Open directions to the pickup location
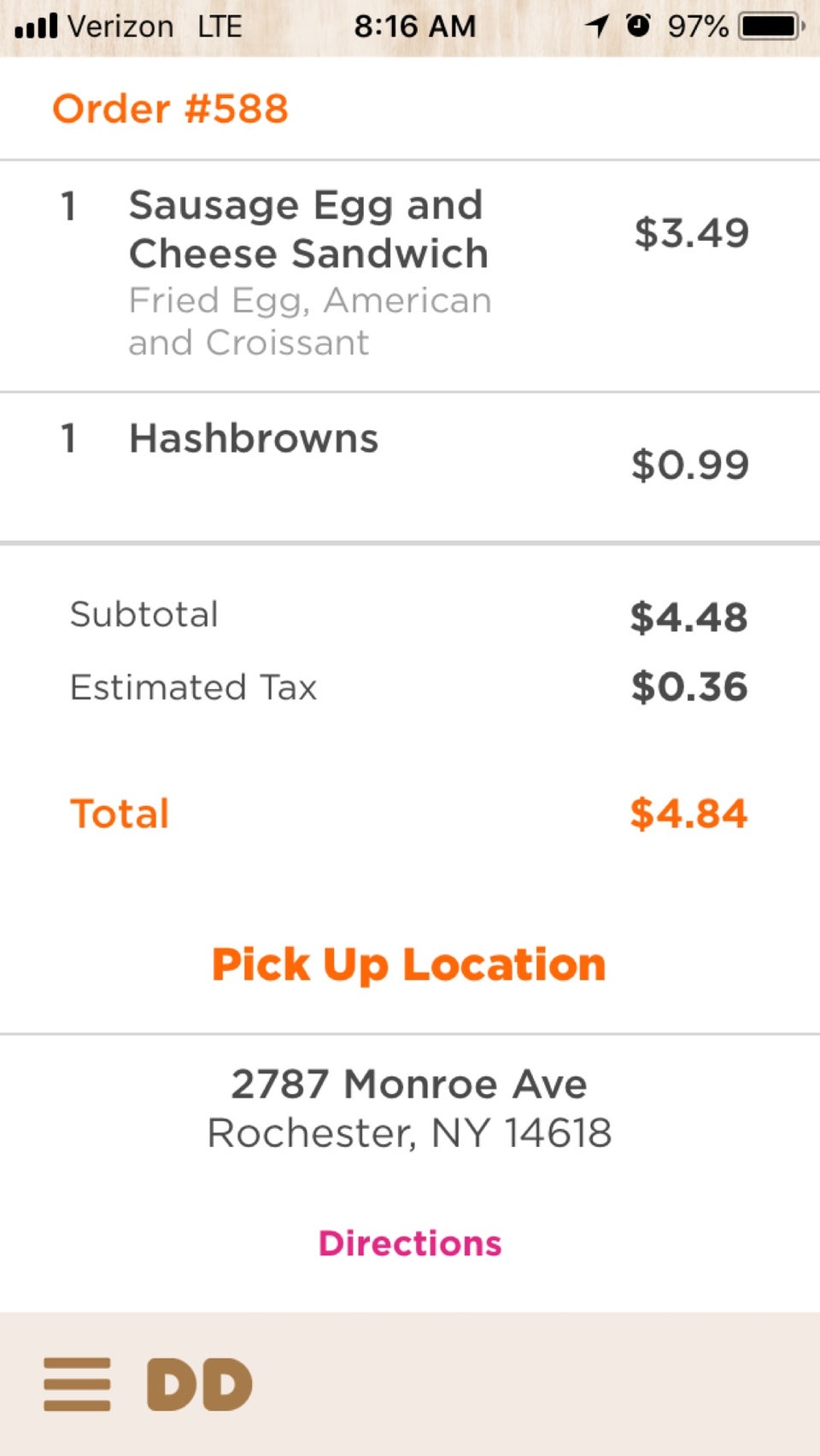The height and width of the screenshot is (1456, 820). 410,1243
